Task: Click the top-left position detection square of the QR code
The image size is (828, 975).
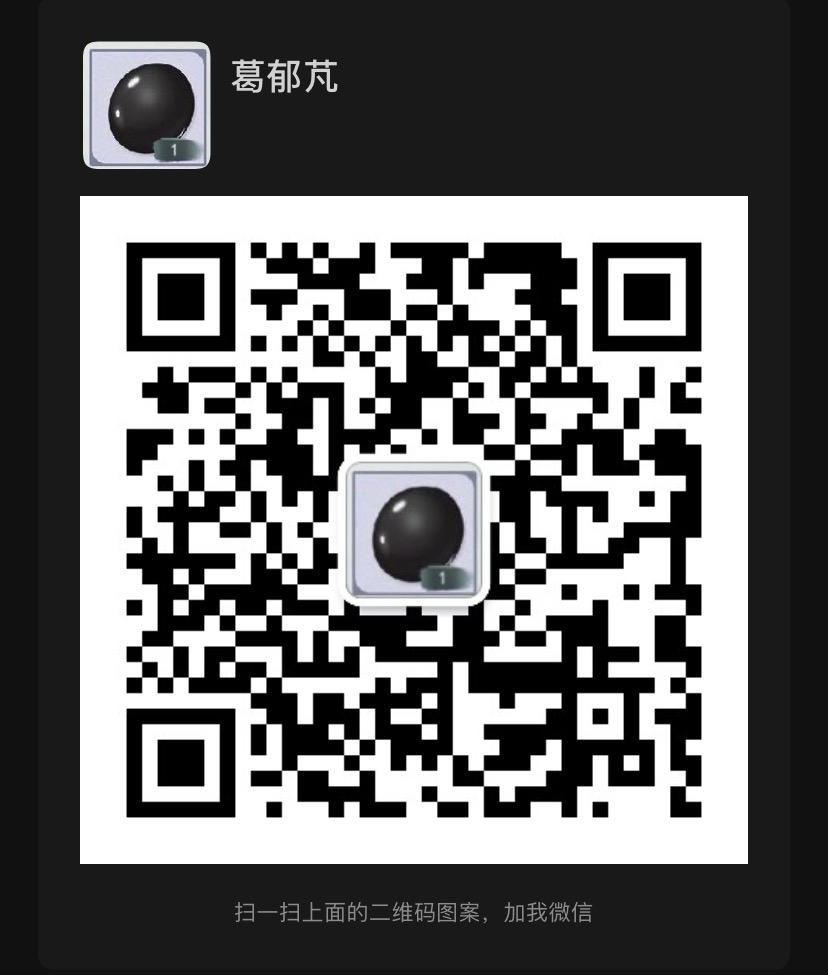Action: [179, 299]
